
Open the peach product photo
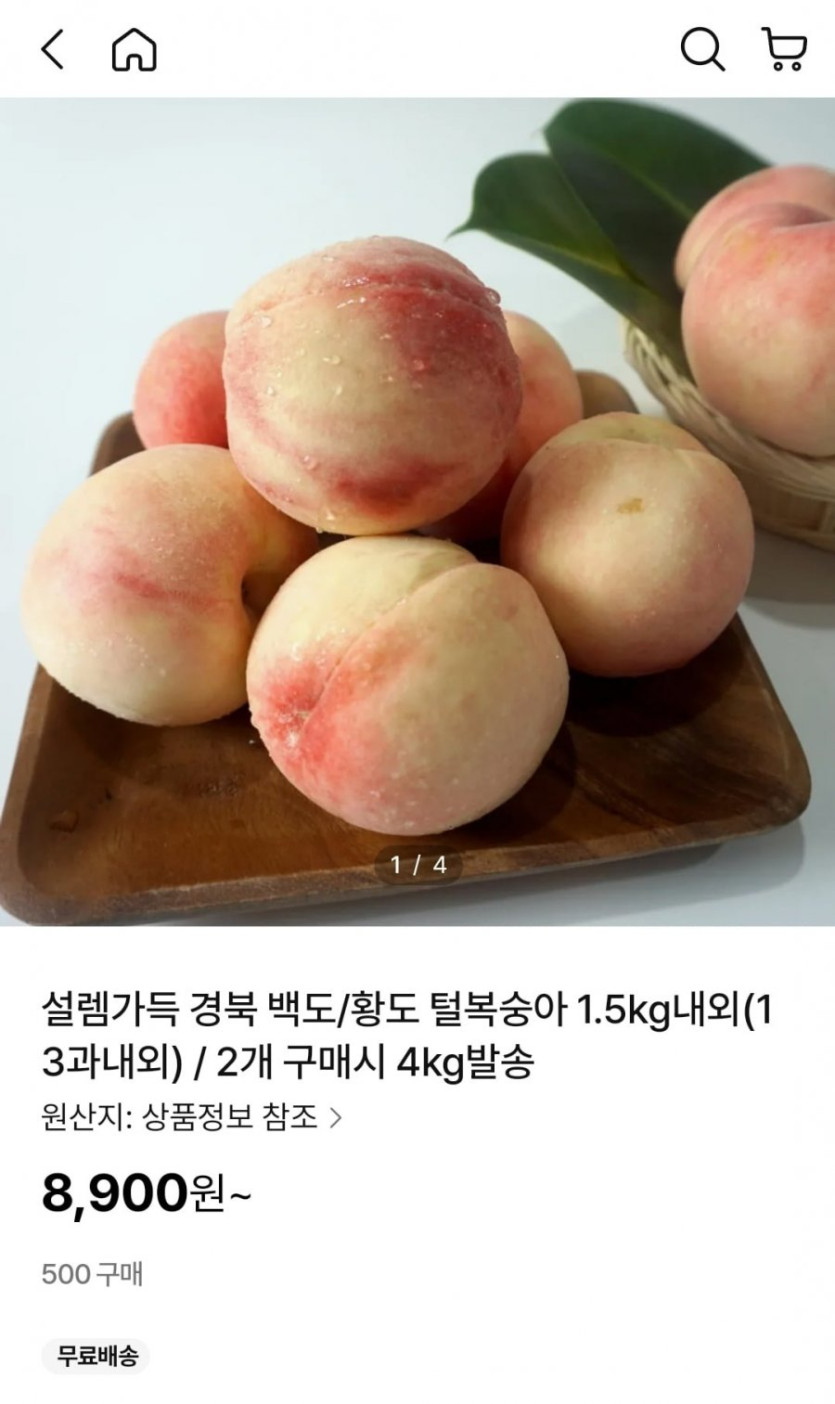point(417,510)
